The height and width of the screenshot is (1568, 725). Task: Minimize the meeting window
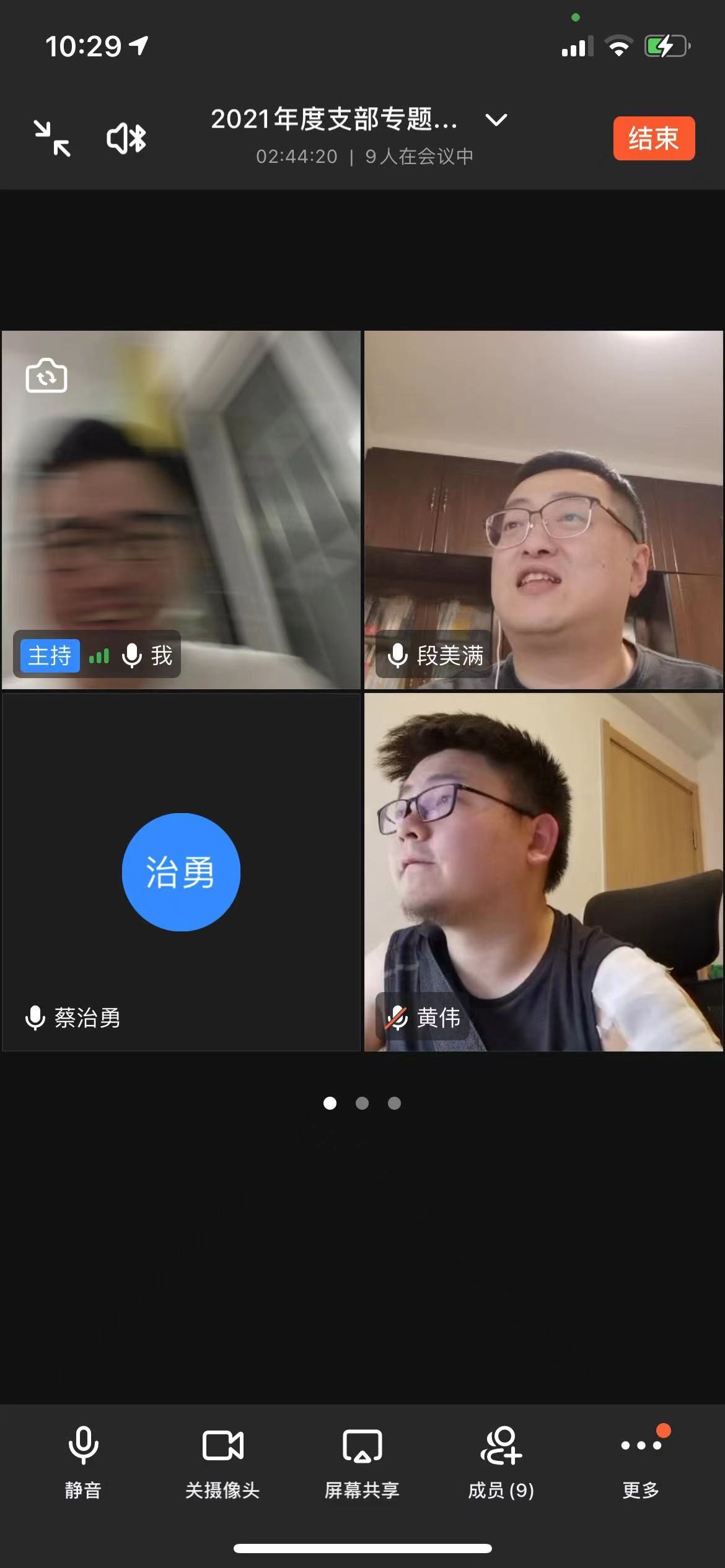pyautogui.click(x=52, y=138)
